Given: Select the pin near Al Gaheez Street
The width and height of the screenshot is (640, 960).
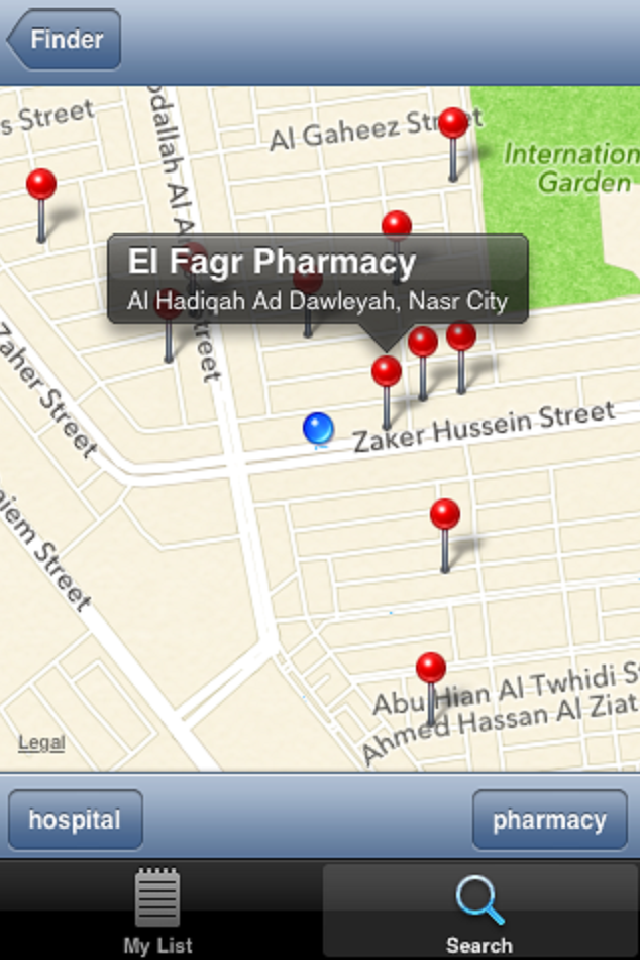Looking at the screenshot, I should (x=453, y=124).
